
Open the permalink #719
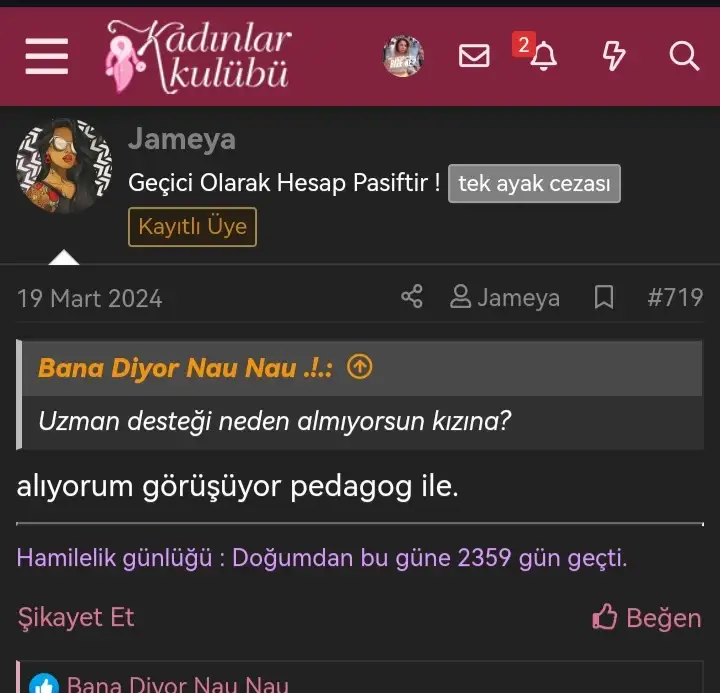tap(675, 297)
